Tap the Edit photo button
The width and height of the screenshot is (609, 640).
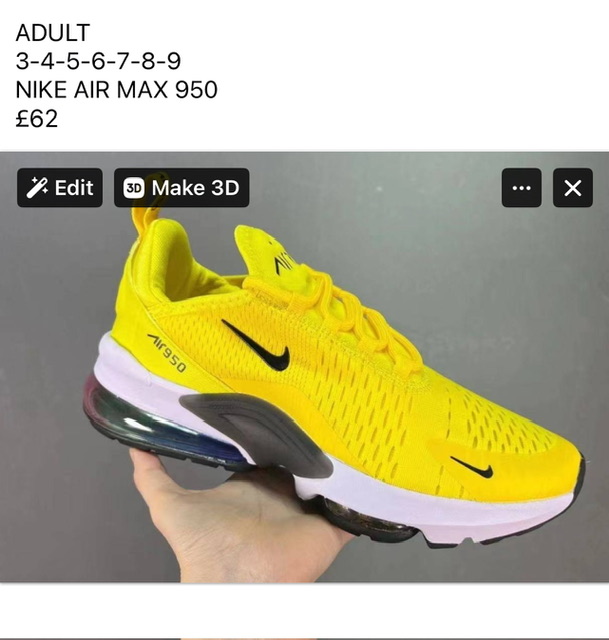pyautogui.click(x=60, y=188)
